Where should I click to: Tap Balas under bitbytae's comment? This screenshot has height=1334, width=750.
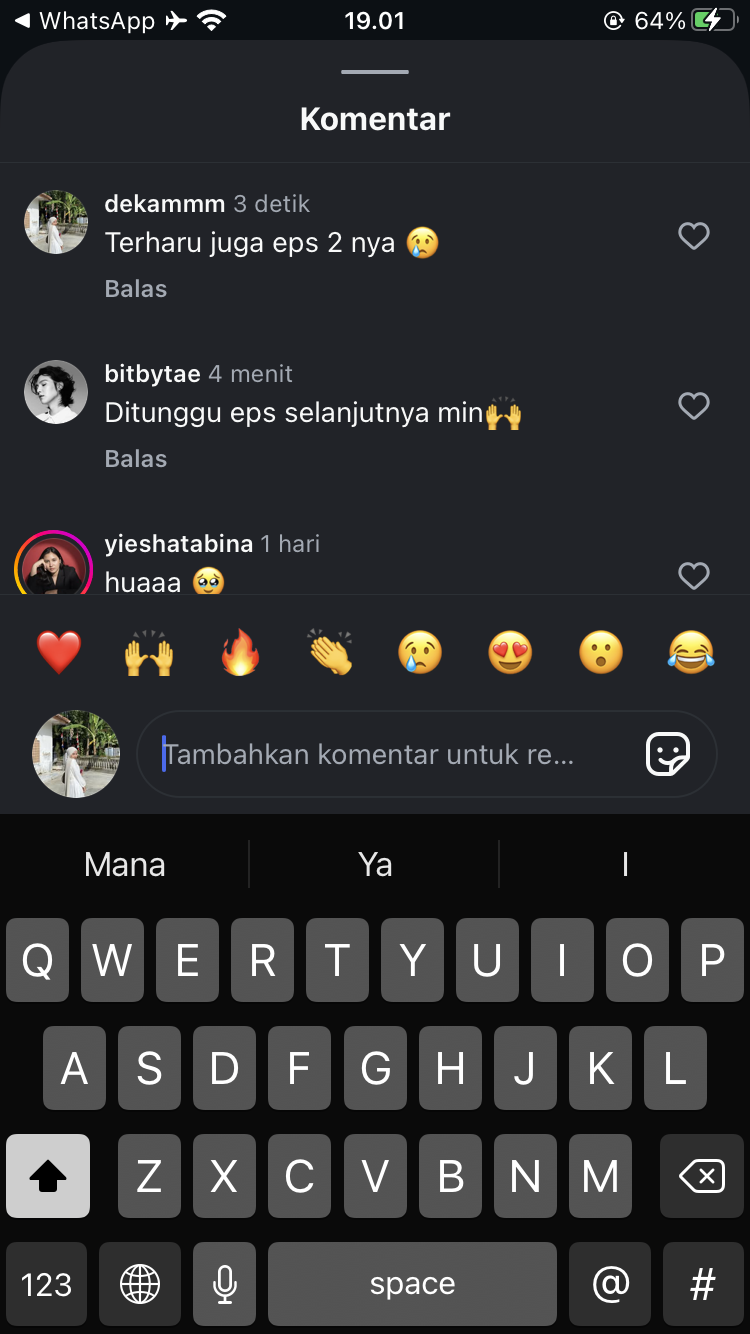pyautogui.click(x=136, y=459)
